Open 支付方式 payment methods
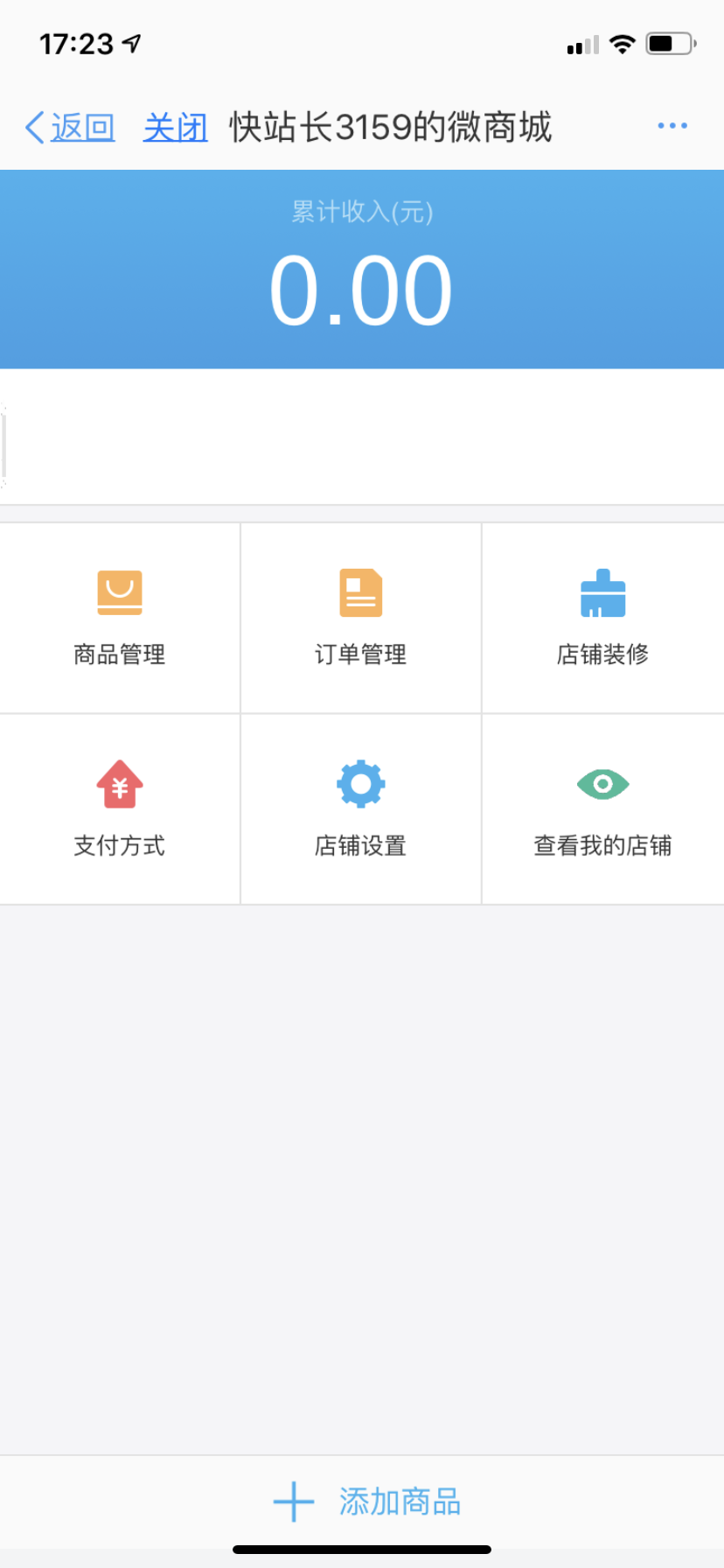This screenshot has width=724, height=1568. pyautogui.click(x=120, y=809)
